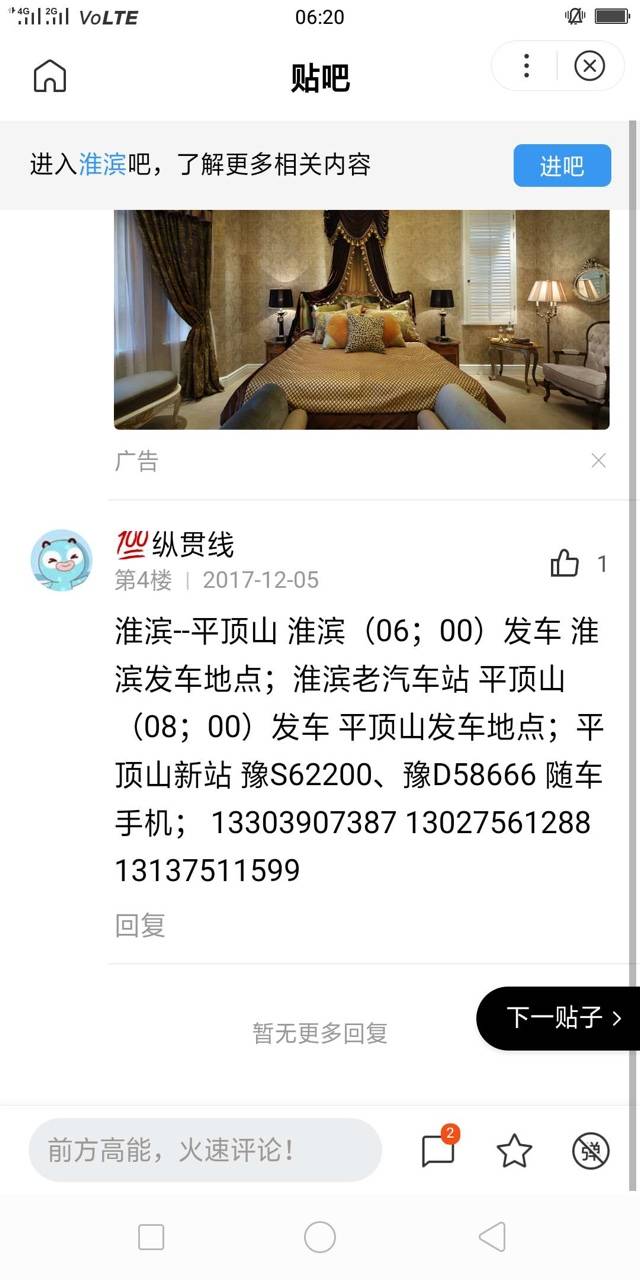Toggle the danmaku 弹 icon off
This screenshot has height=1280, width=640.
(x=590, y=1151)
